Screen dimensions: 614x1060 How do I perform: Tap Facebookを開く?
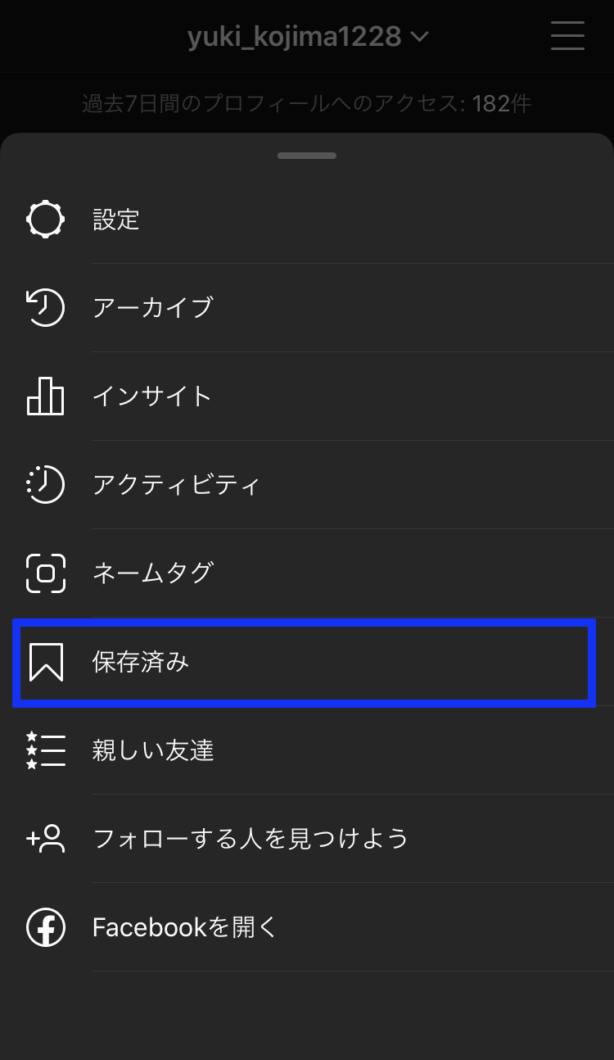point(184,927)
